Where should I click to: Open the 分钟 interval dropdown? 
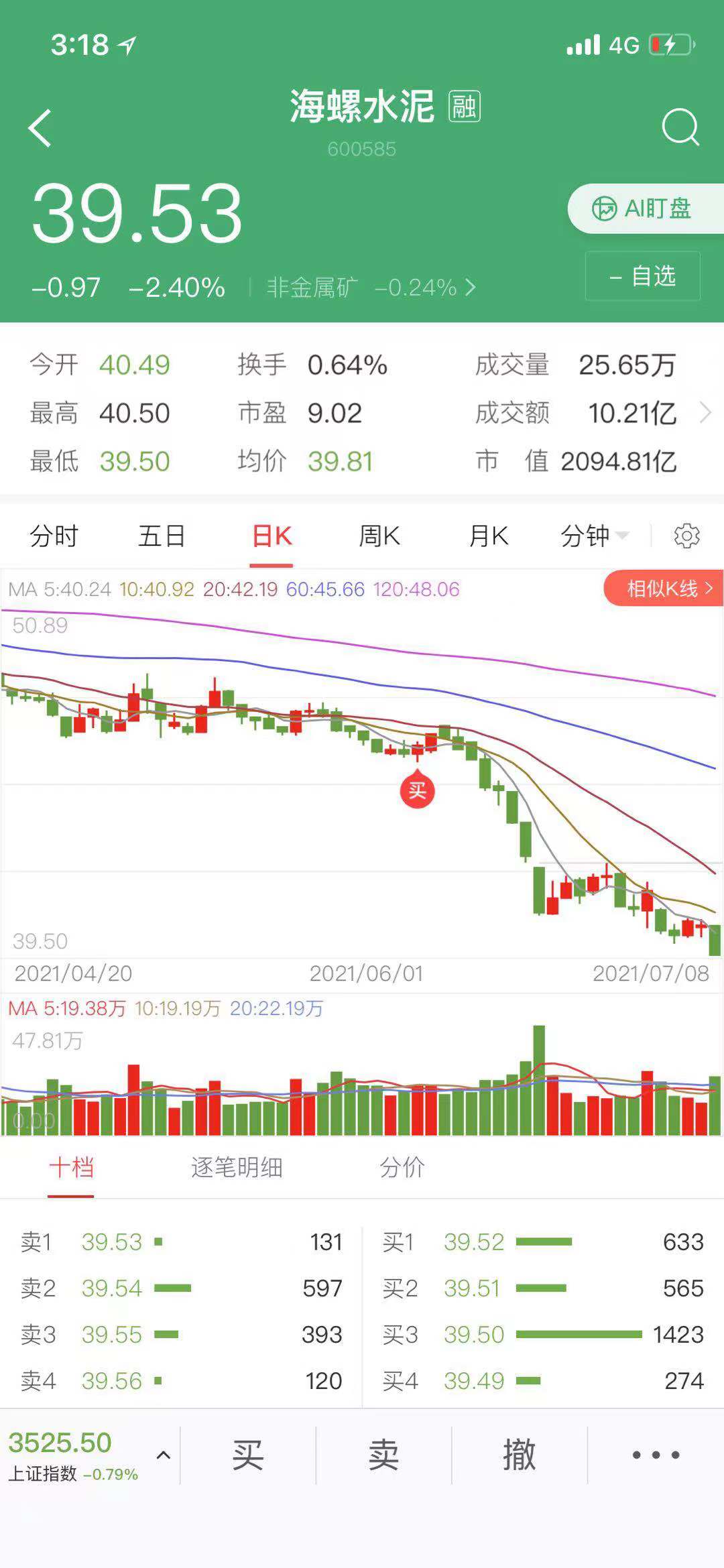pyautogui.click(x=594, y=536)
